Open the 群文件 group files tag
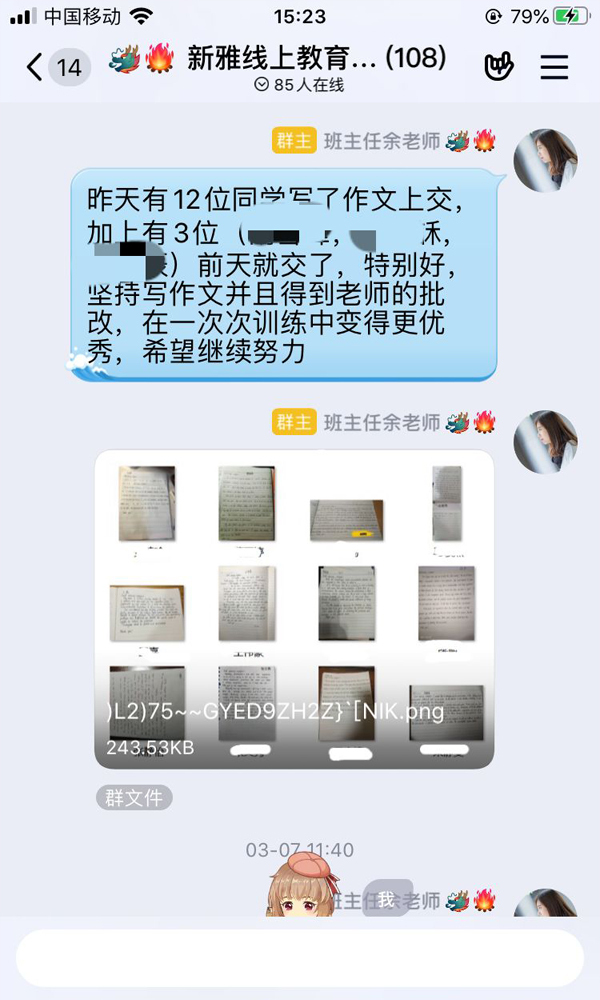Viewport: 600px width, 1000px height. 134,797
